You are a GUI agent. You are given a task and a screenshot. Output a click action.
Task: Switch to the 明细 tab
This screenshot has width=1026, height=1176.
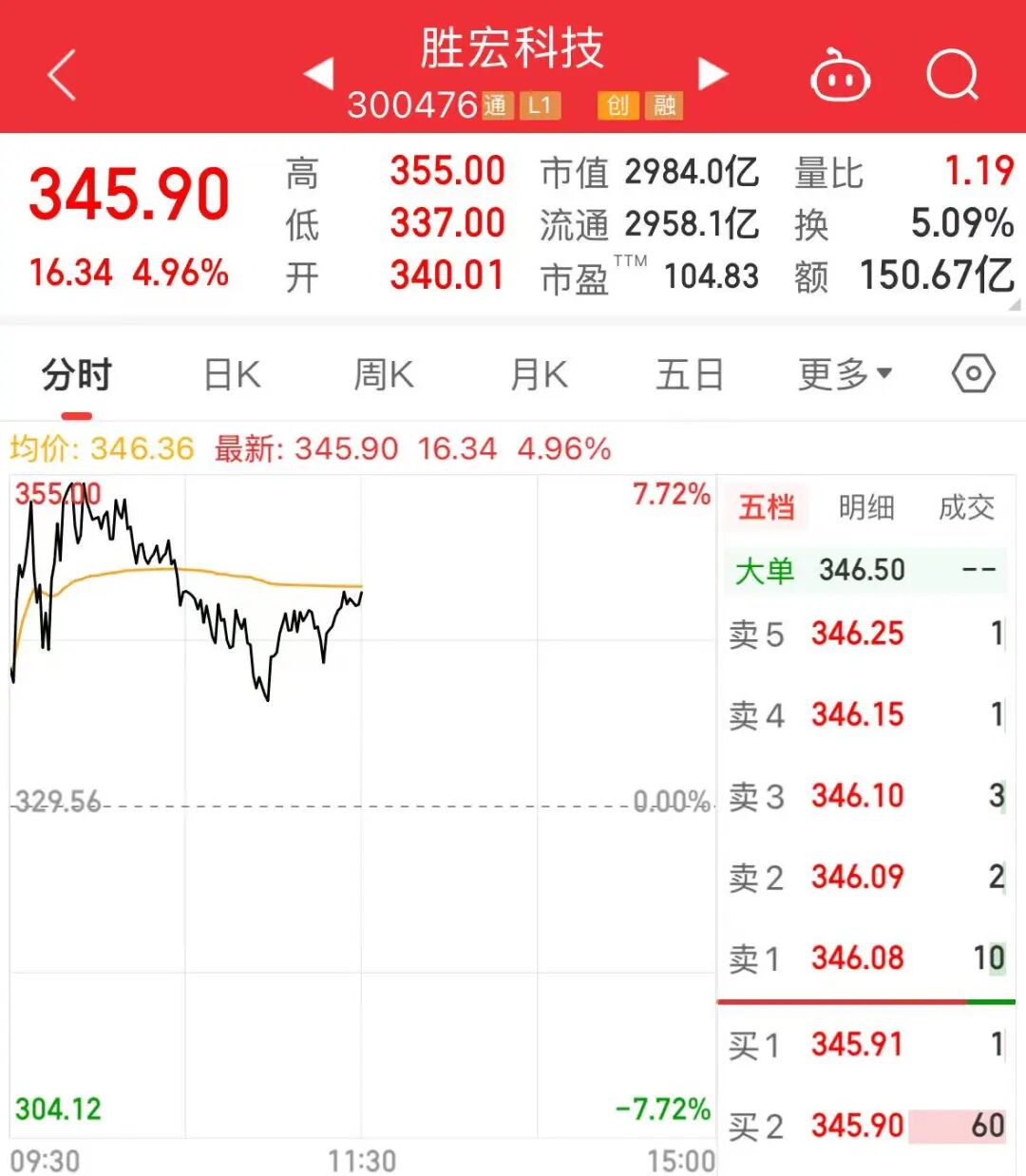[866, 507]
